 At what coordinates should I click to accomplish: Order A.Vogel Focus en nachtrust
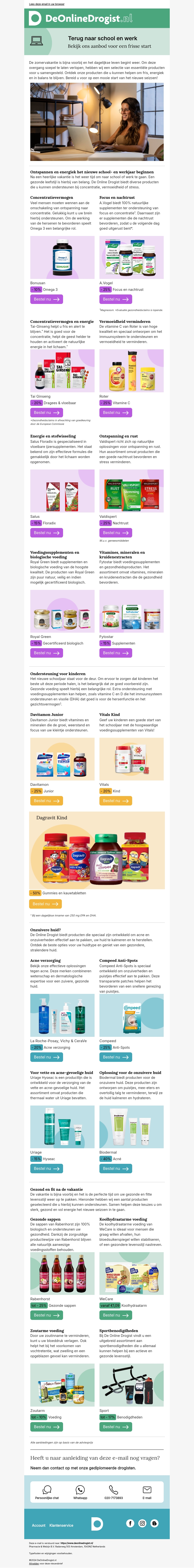[115, 300]
